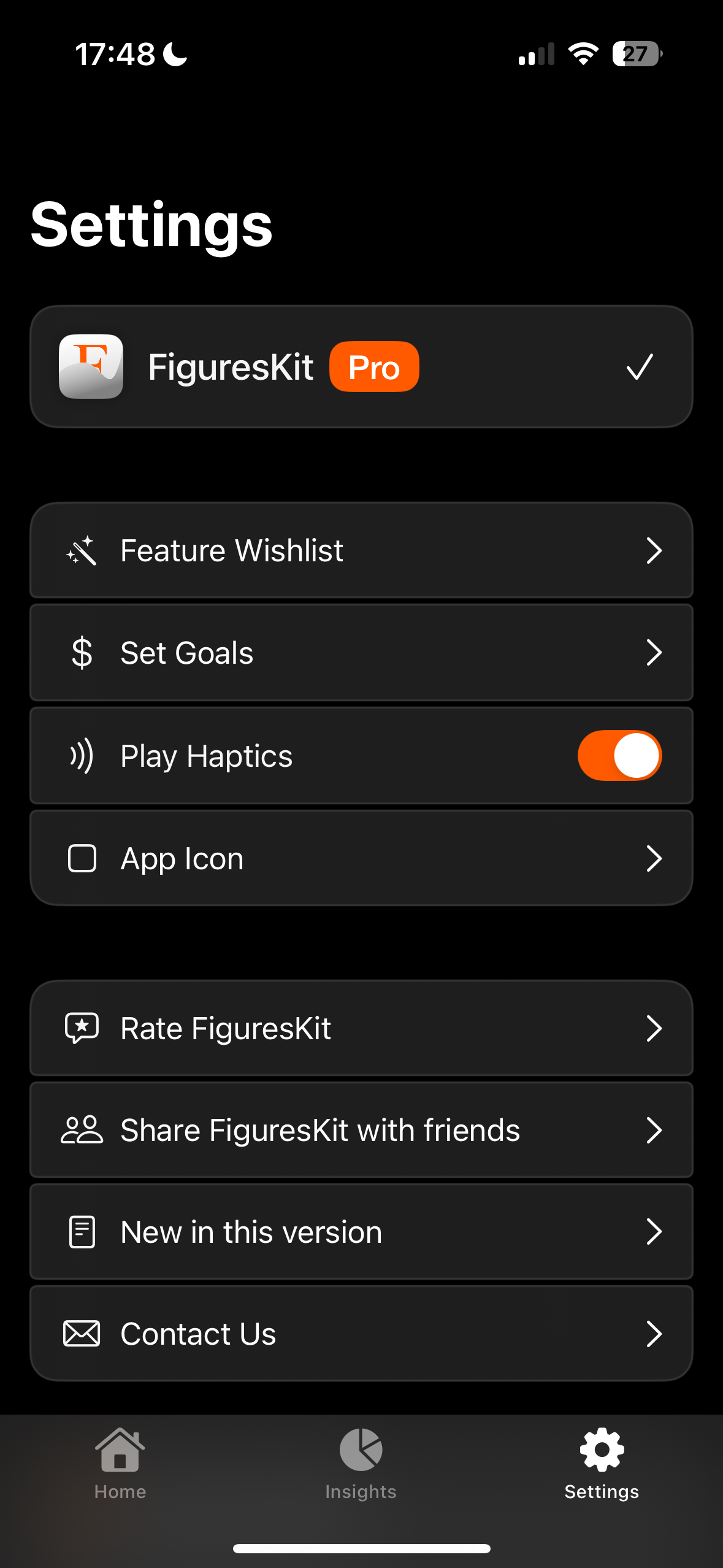This screenshot has height=1568, width=723.
Task: Open Feature Wishlist
Action: pyautogui.click(x=361, y=550)
